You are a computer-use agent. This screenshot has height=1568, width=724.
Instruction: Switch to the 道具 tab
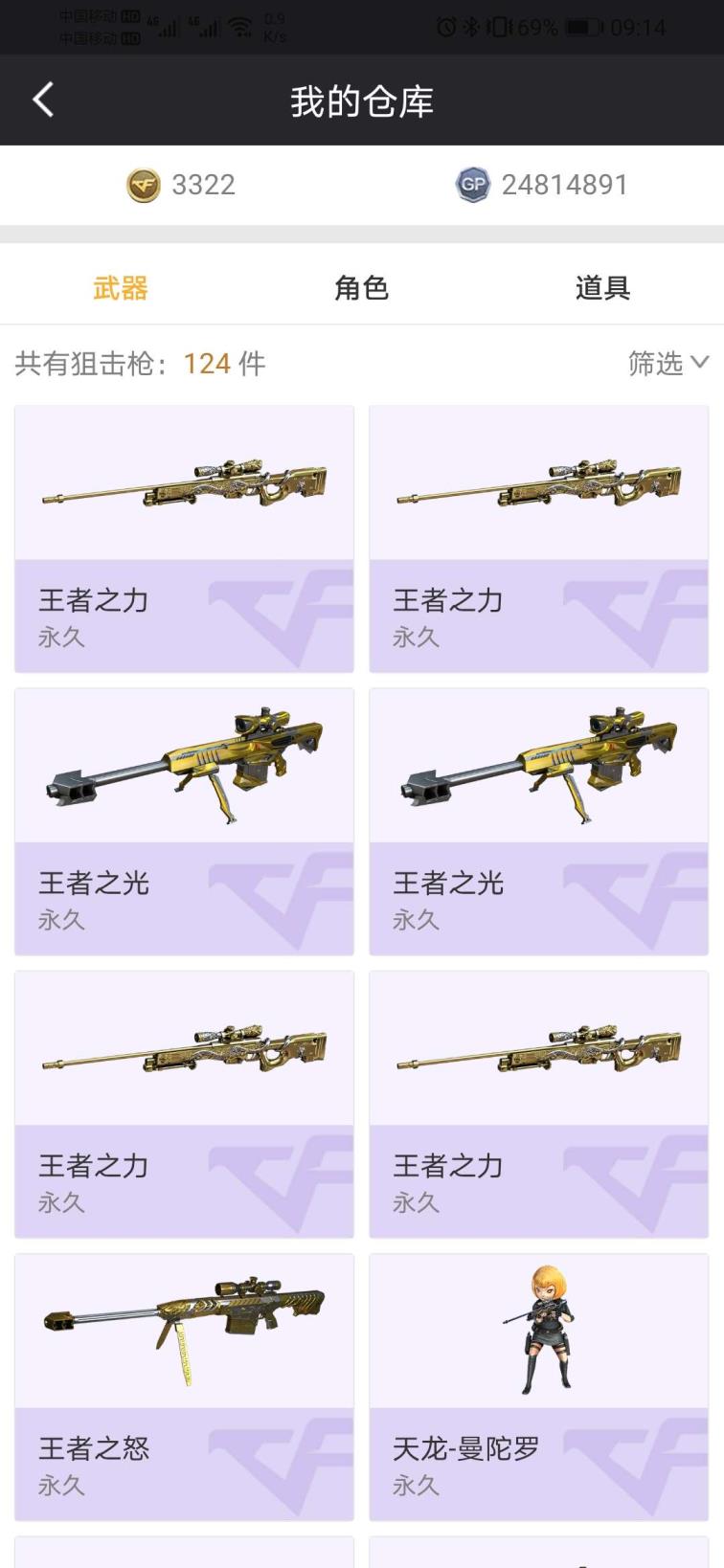(602, 287)
